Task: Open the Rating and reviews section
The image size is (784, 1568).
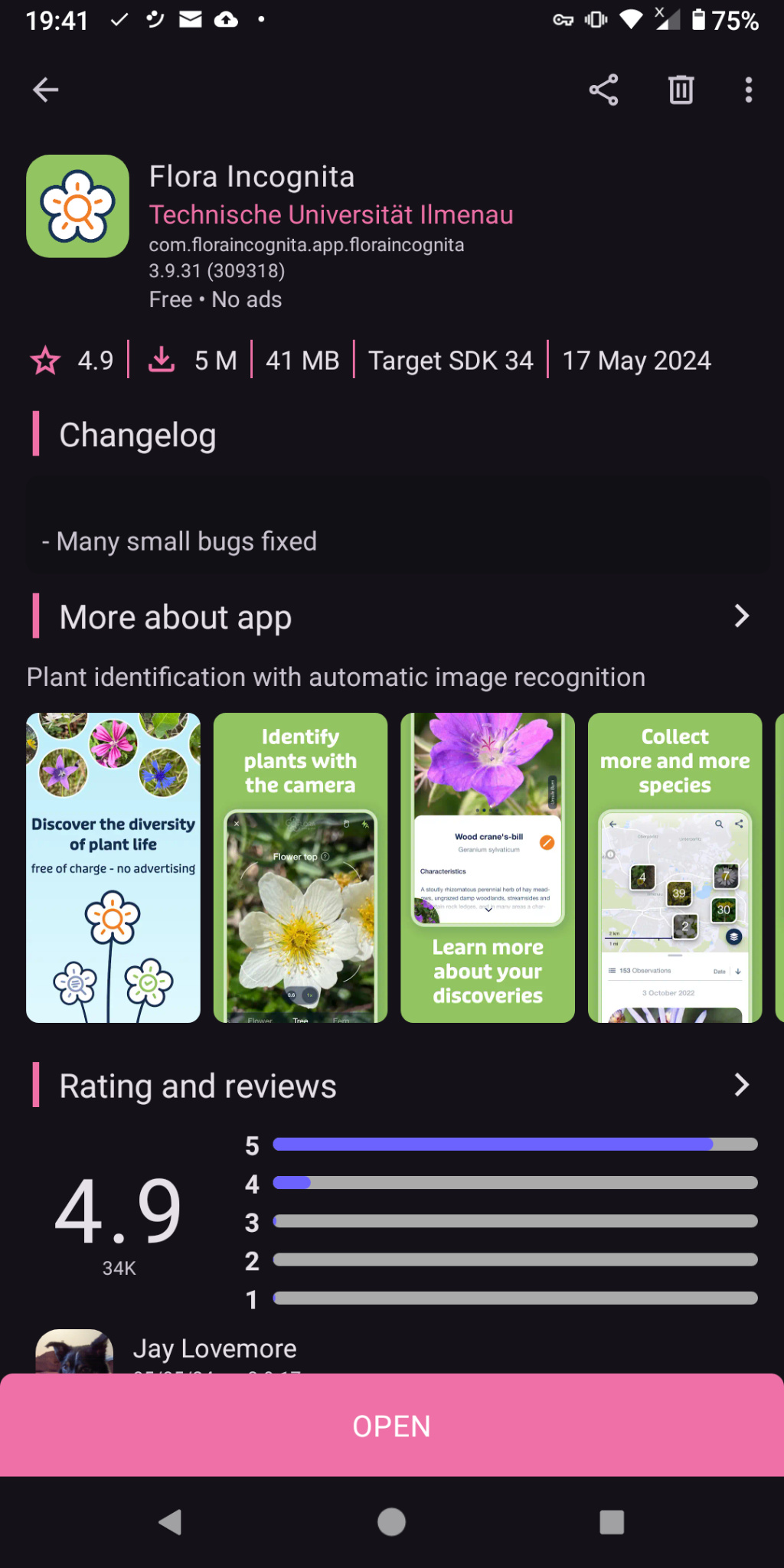Action: click(x=740, y=1085)
